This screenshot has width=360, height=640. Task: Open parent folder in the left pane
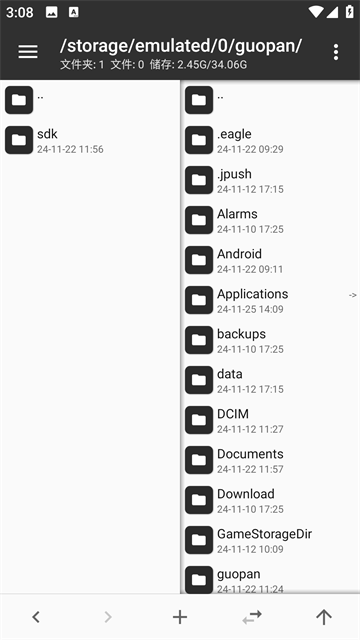pyautogui.click(x=90, y=100)
